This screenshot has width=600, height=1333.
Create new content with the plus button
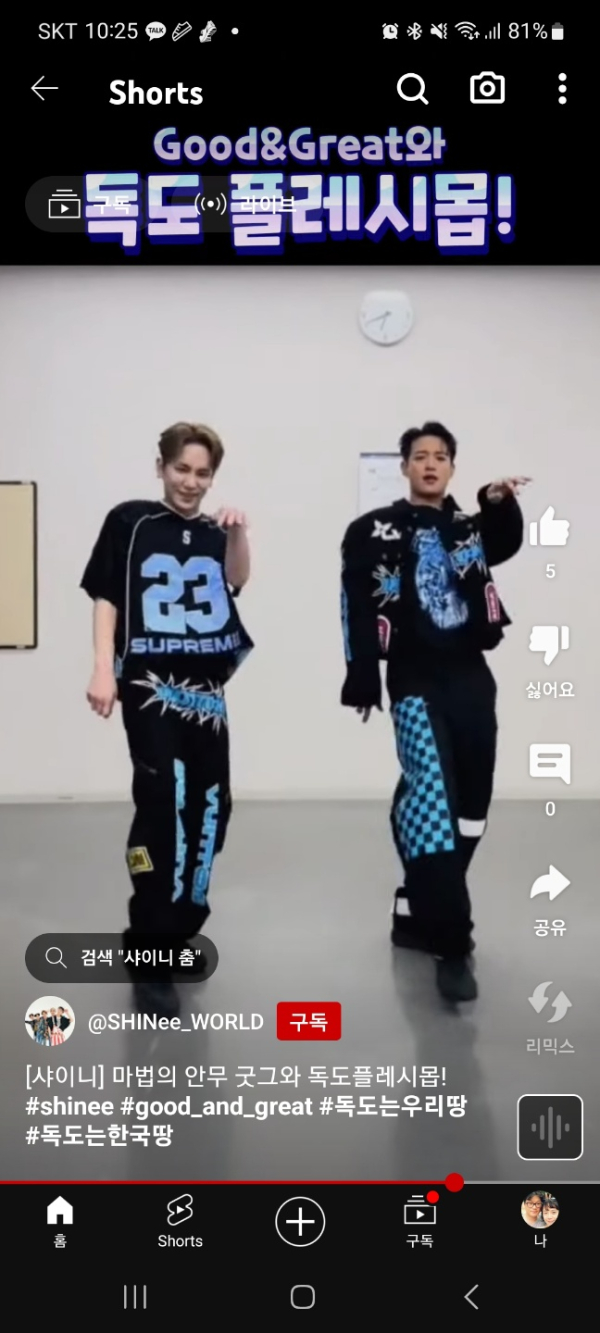300,1222
